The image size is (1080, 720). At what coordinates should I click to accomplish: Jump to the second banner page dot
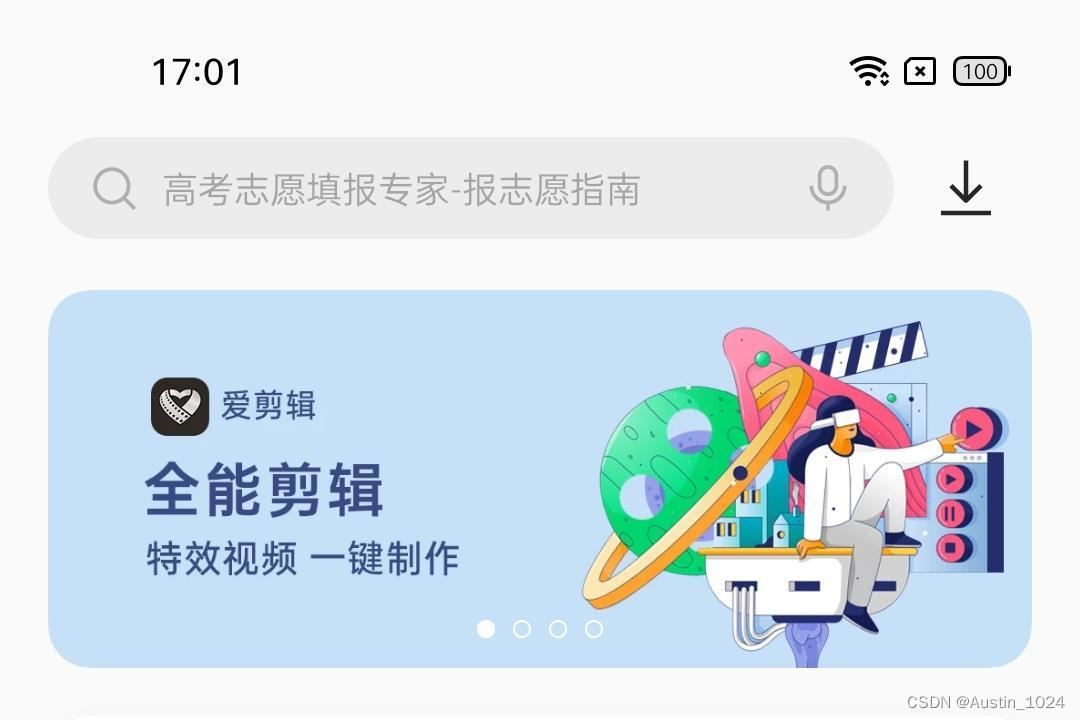click(522, 629)
